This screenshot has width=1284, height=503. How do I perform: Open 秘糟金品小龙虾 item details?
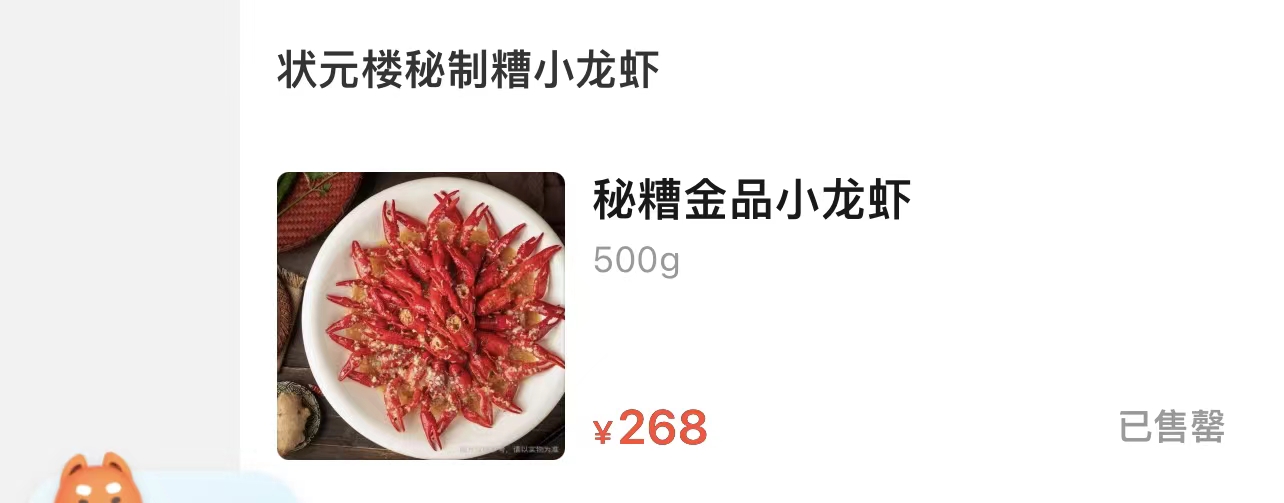tap(752, 200)
